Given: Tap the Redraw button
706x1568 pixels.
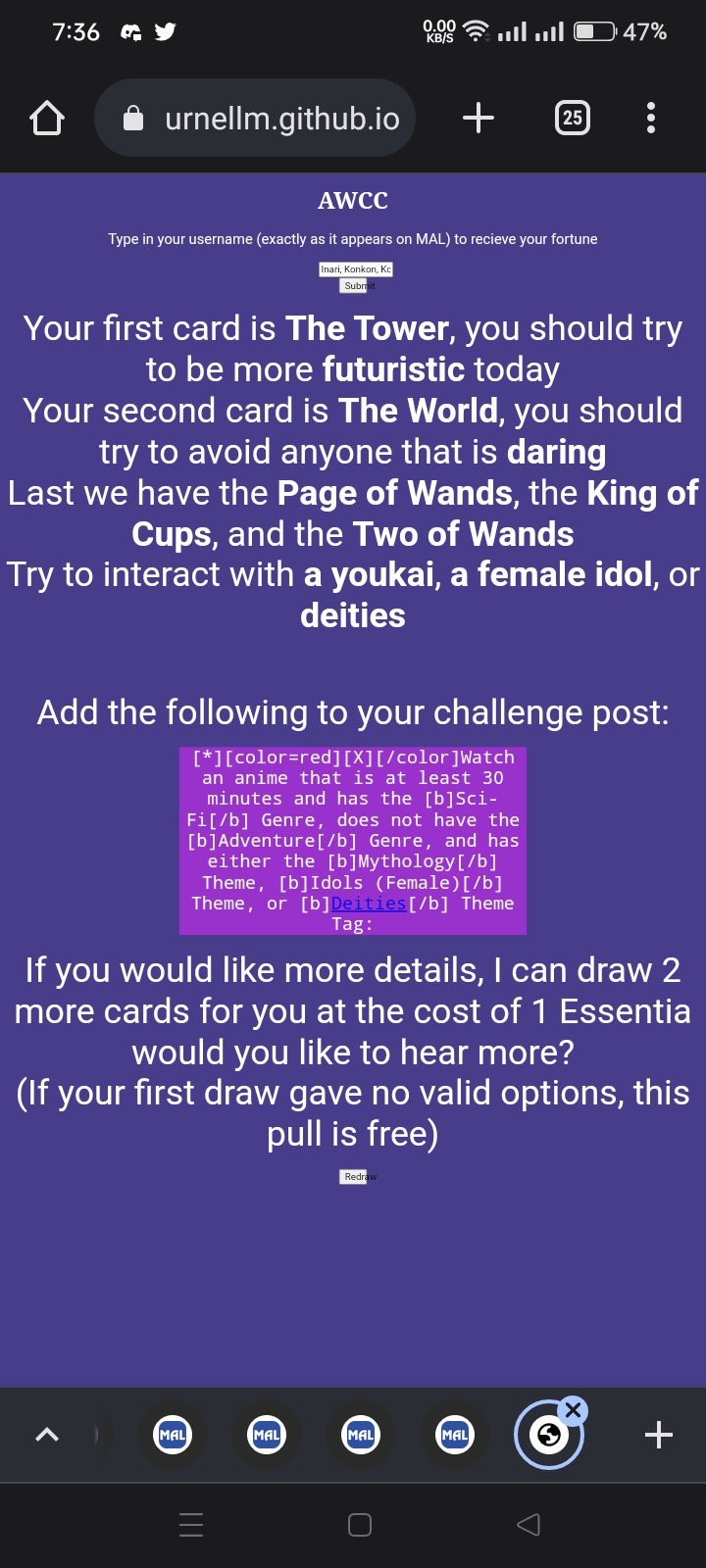Looking at the screenshot, I should click(x=356, y=1177).
